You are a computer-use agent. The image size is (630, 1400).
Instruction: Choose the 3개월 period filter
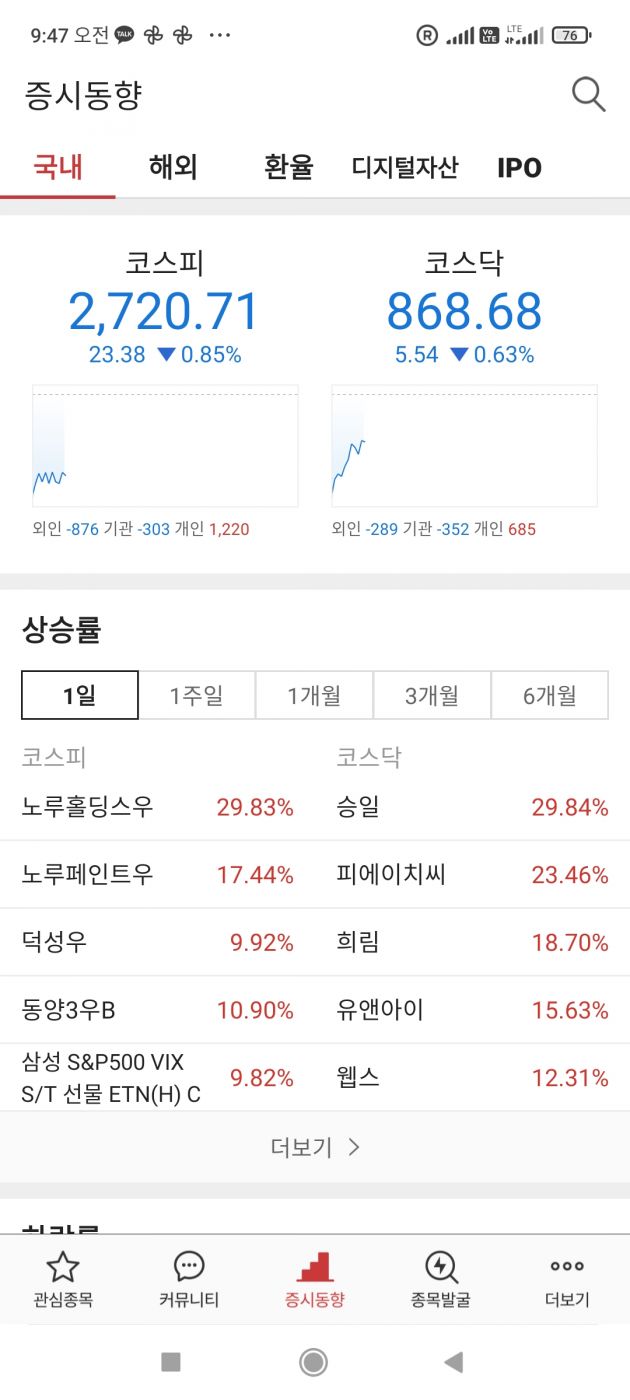pos(431,695)
